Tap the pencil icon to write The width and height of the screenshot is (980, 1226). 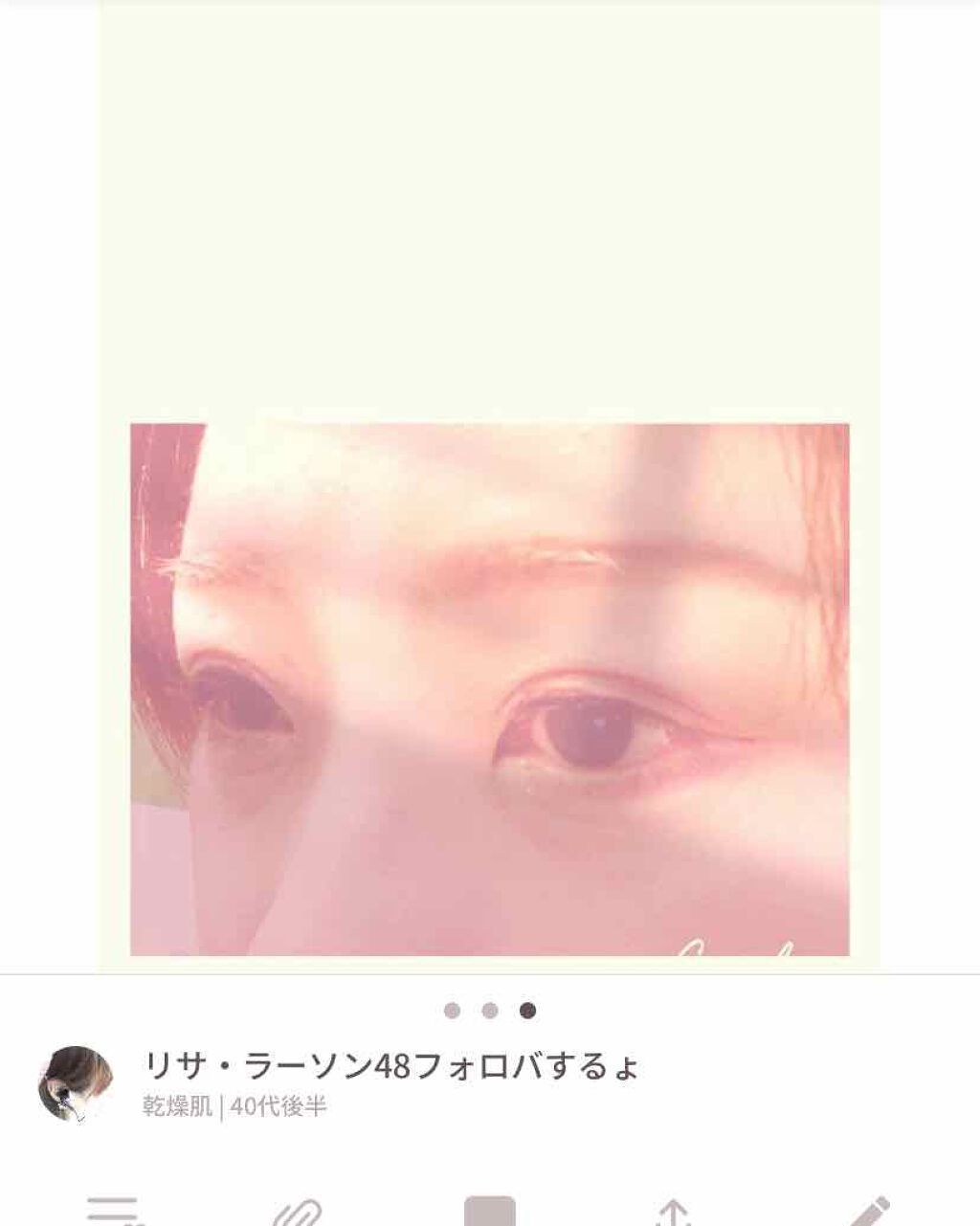868,1213
